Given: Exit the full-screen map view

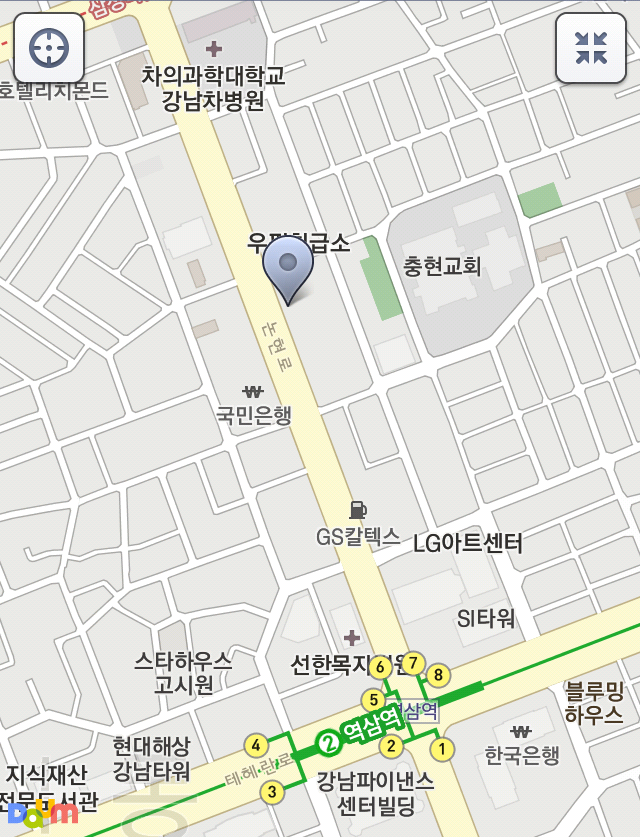Looking at the screenshot, I should (591, 47).
